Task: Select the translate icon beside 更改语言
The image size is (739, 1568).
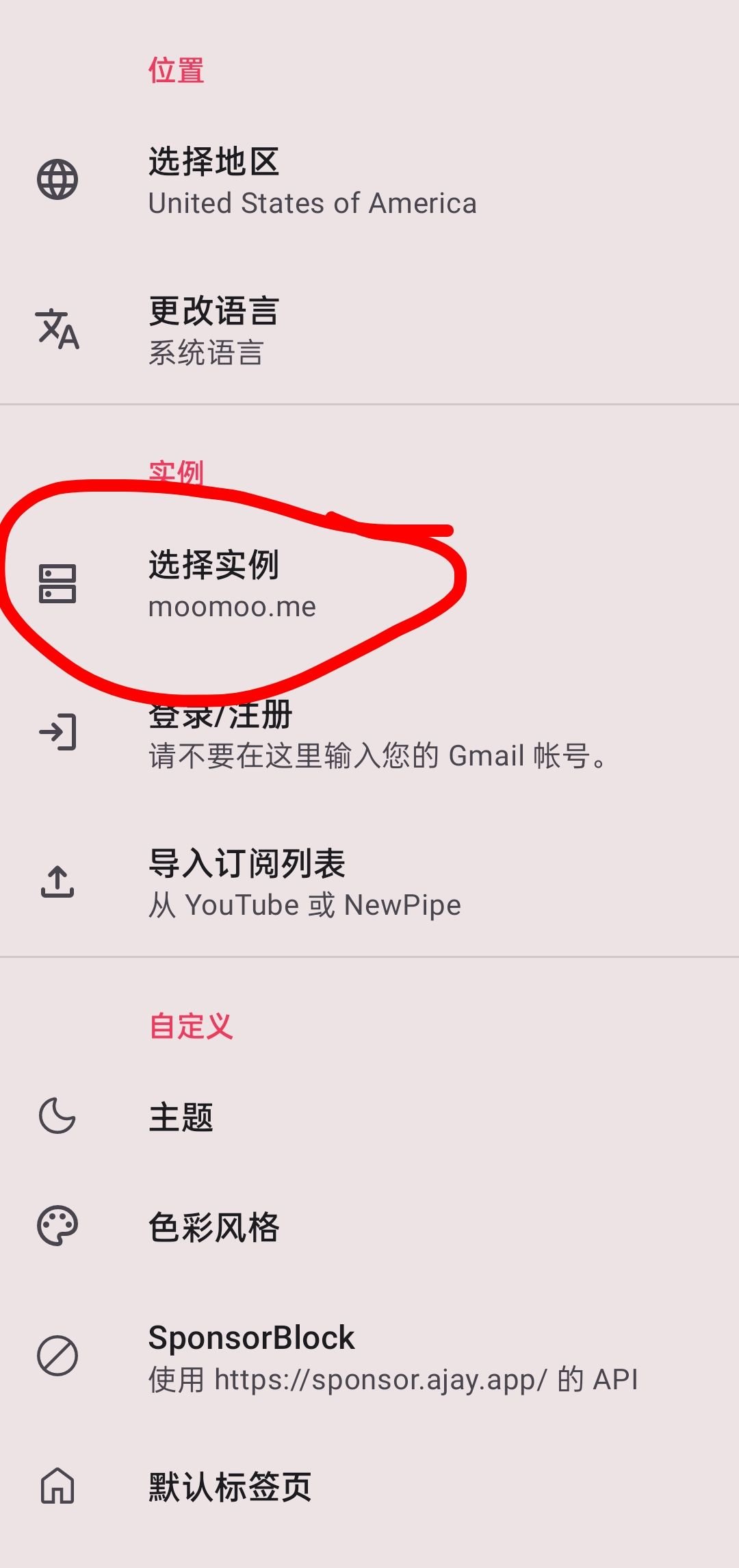Action: click(57, 331)
